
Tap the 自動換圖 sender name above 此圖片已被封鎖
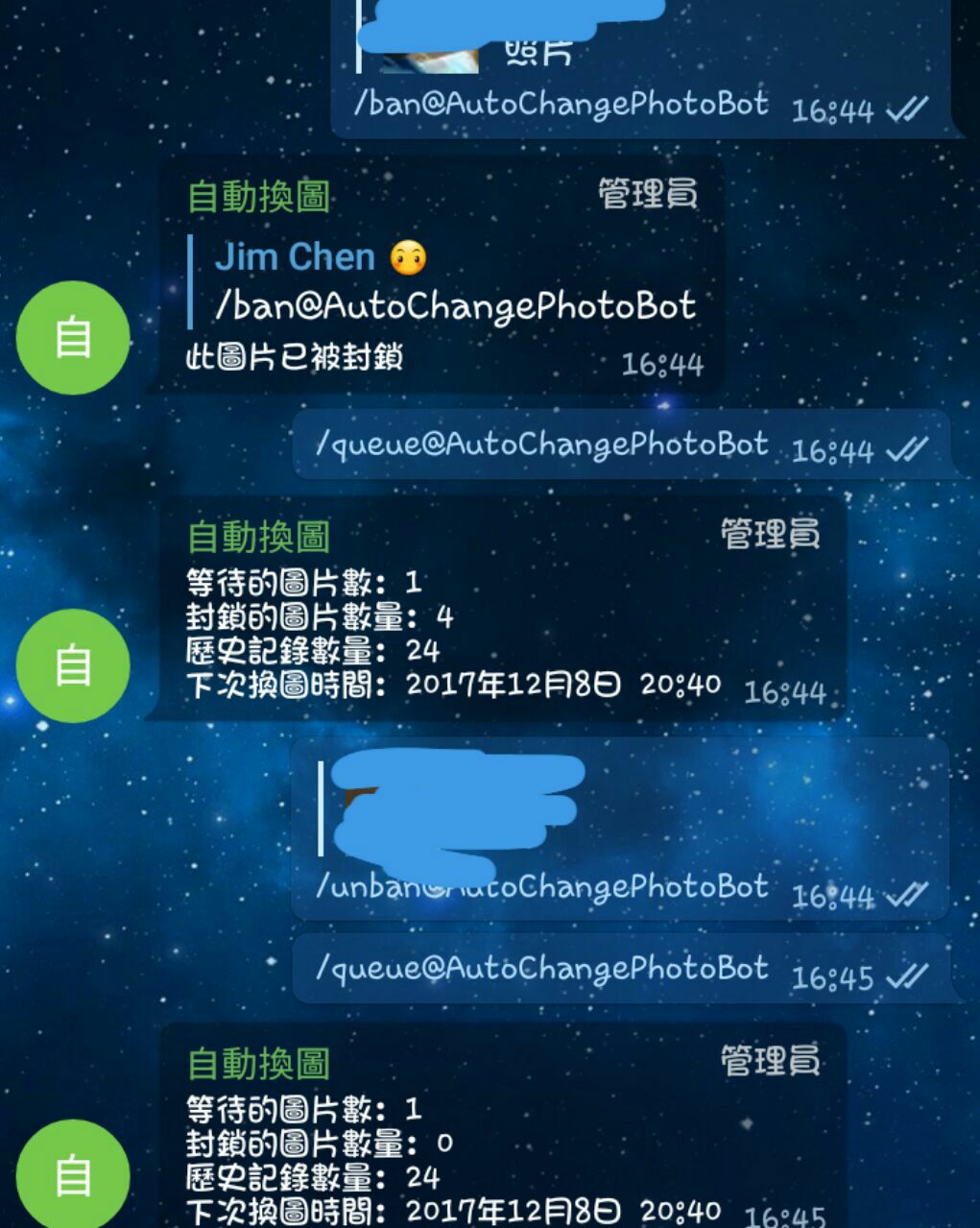pos(258,197)
